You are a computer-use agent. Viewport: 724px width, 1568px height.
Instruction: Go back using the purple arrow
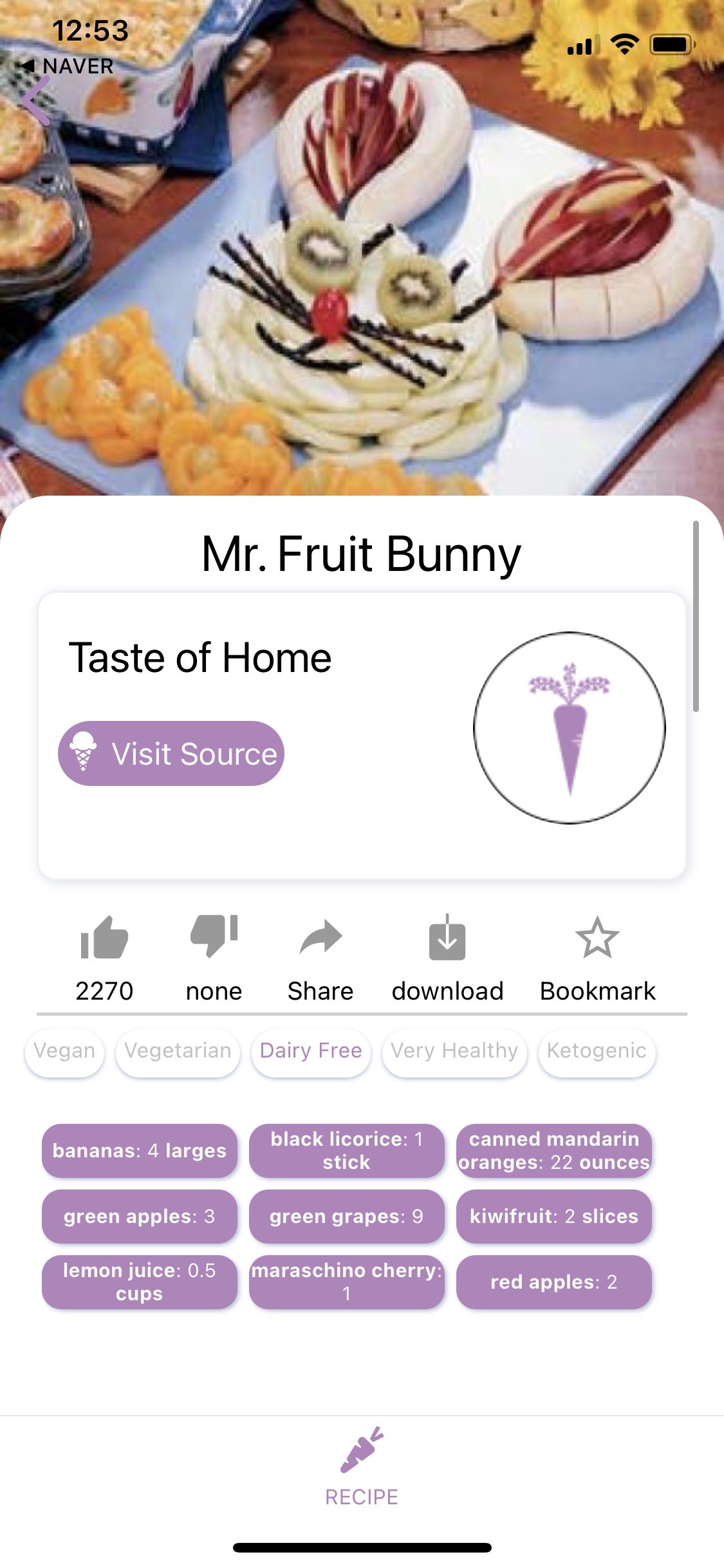(37, 100)
